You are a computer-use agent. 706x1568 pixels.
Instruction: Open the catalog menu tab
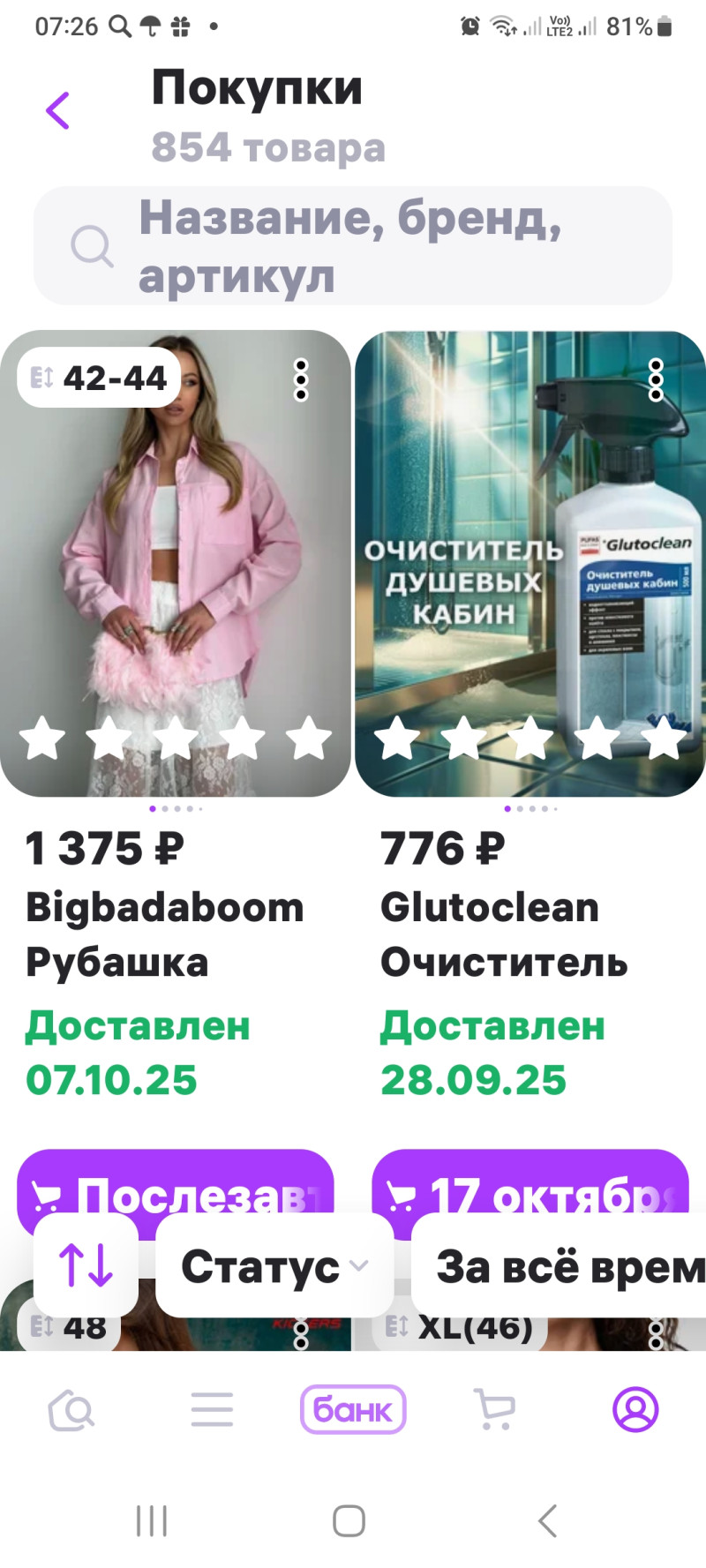pos(212,1410)
